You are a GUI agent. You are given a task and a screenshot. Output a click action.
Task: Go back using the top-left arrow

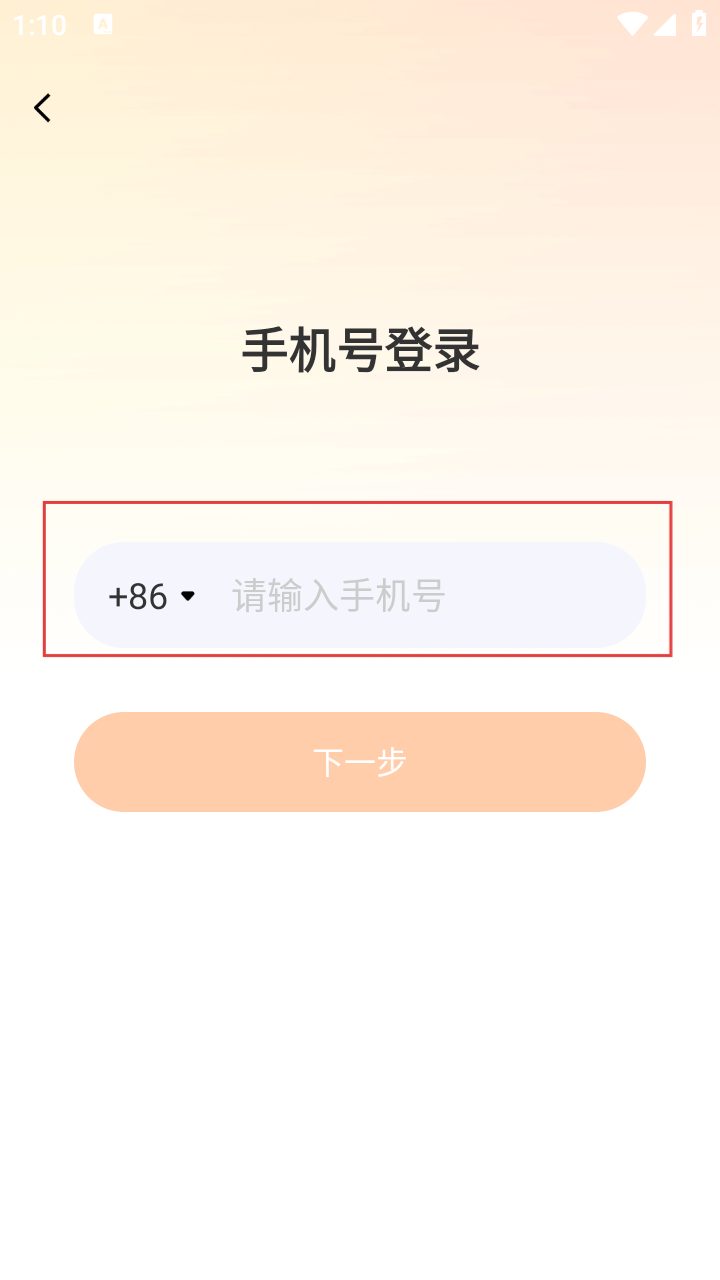click(x=42, y=108)
